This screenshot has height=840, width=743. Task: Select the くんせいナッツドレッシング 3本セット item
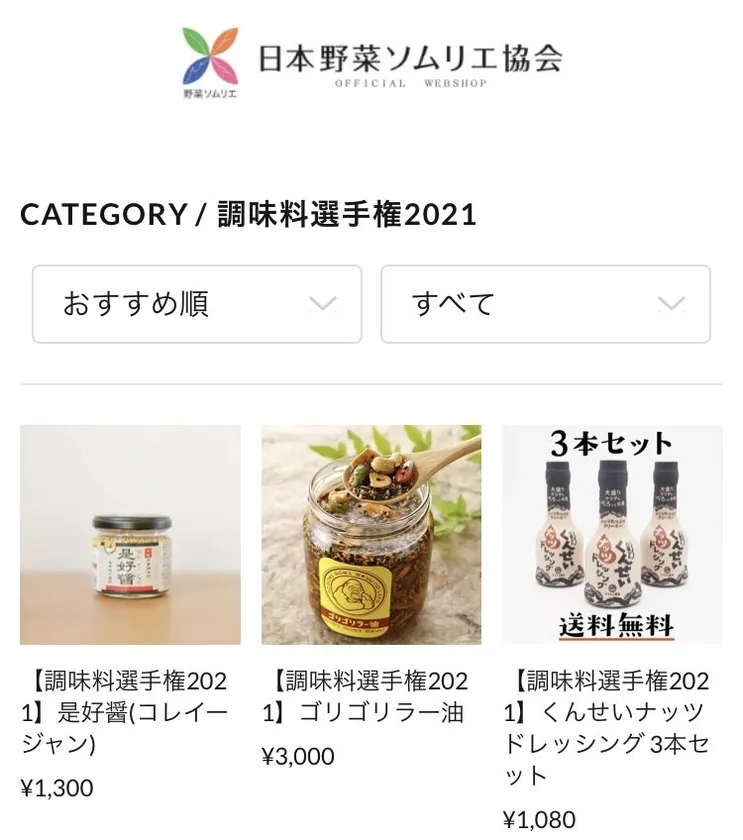click(612, 535)
